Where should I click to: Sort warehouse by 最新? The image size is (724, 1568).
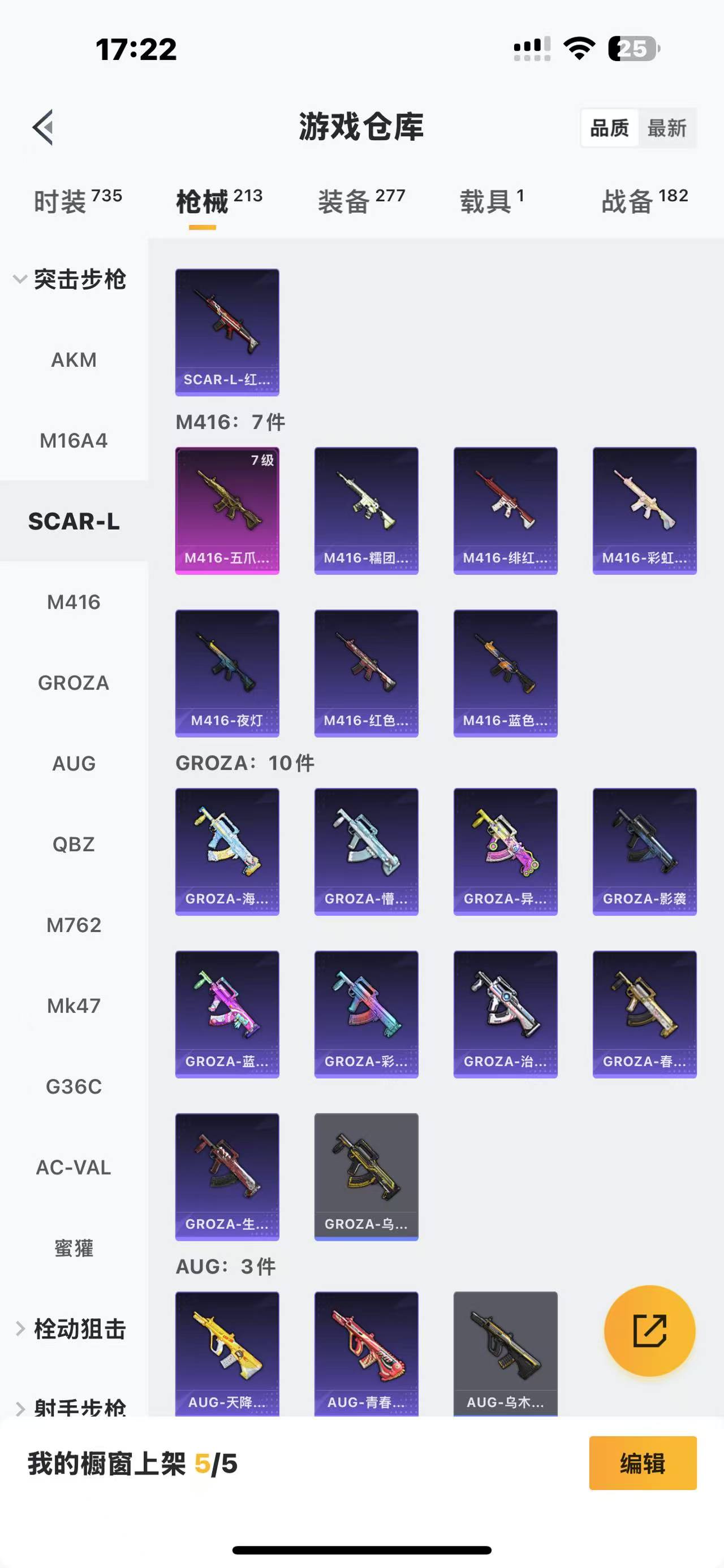click(x=667, y=128)
